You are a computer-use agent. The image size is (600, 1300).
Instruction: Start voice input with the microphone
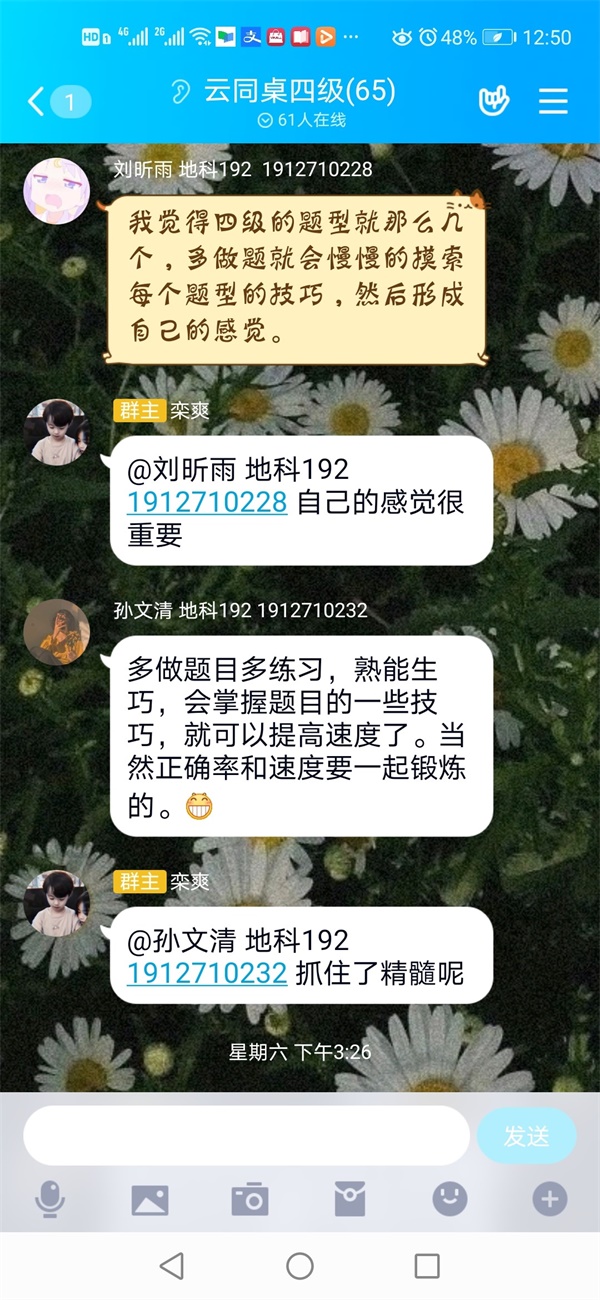pyautogui.click(x=50, y=1198)
